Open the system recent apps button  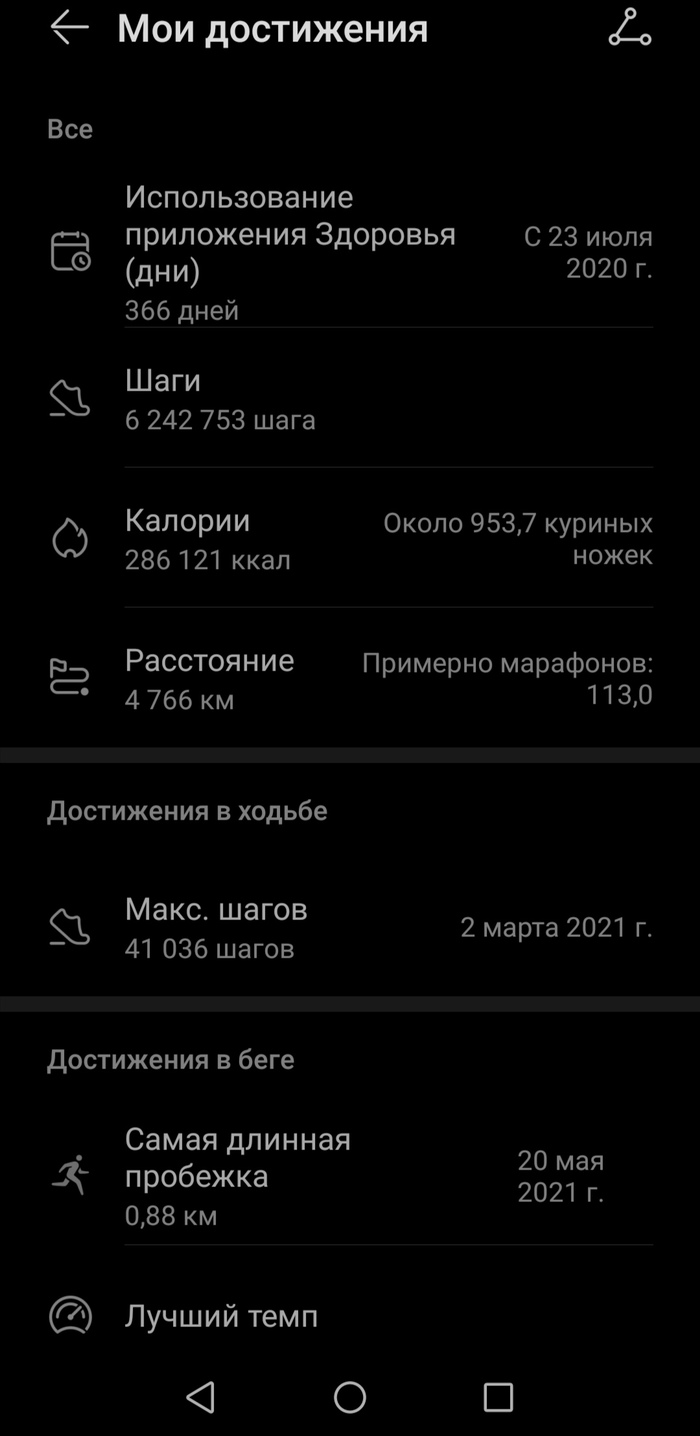(497, 1397)
